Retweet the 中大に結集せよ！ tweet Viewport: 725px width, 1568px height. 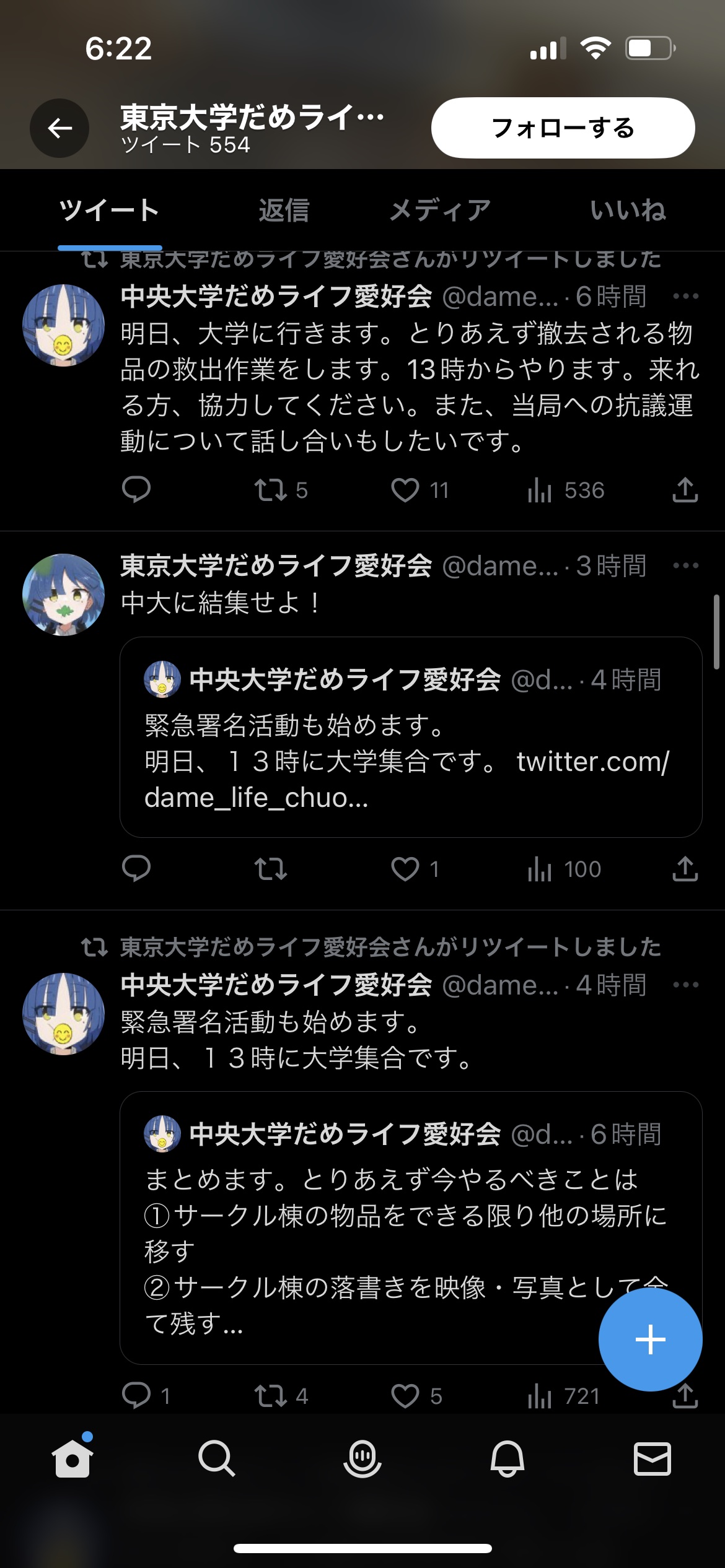click(x=271, y=869)
